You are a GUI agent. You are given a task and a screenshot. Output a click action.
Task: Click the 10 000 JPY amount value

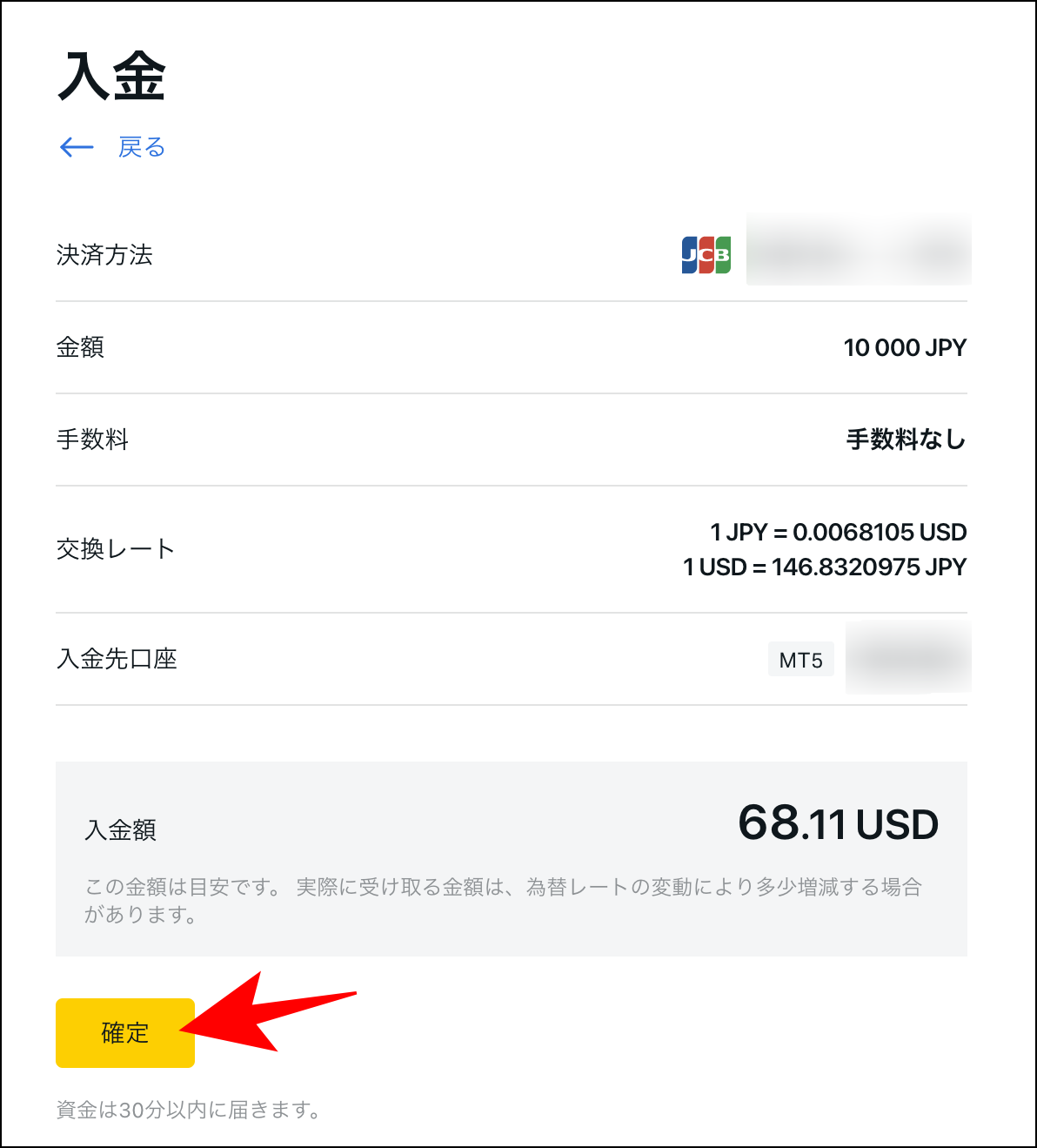(x=905, y=347)
